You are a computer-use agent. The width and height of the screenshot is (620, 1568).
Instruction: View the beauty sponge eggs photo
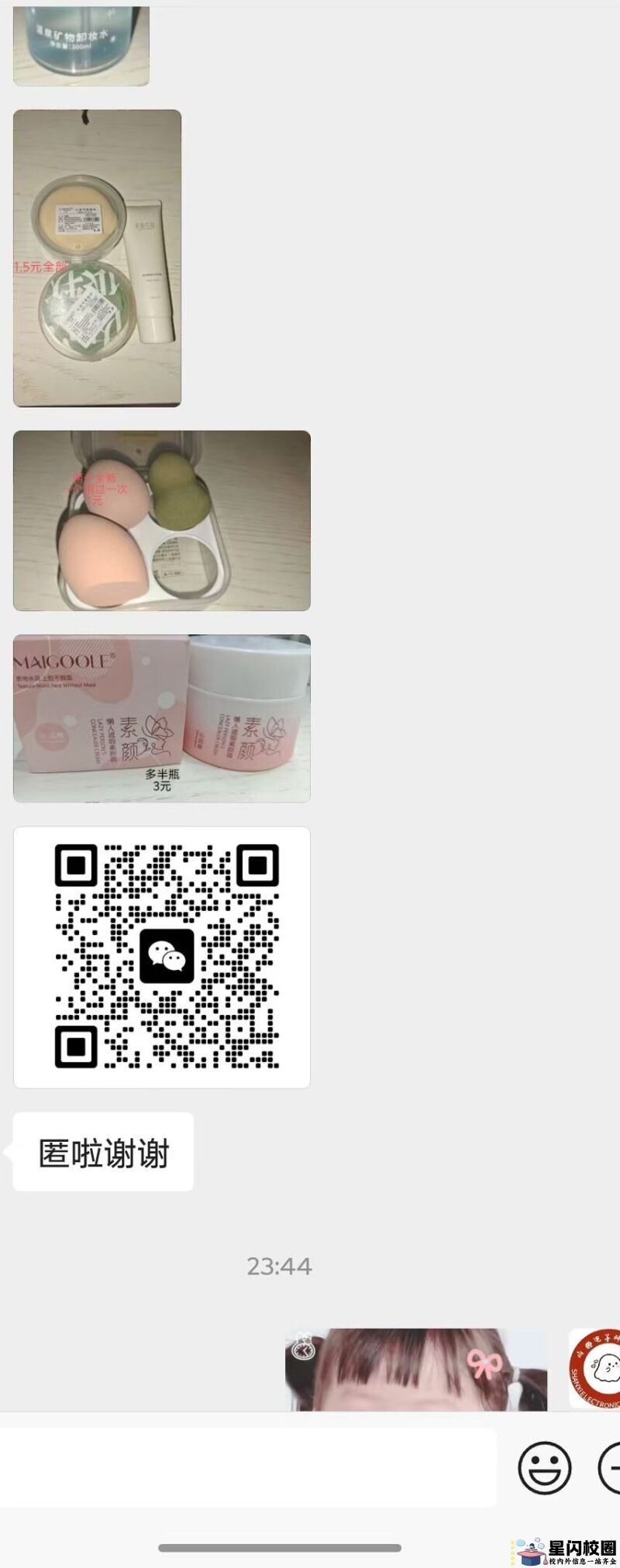click(161, 521)
